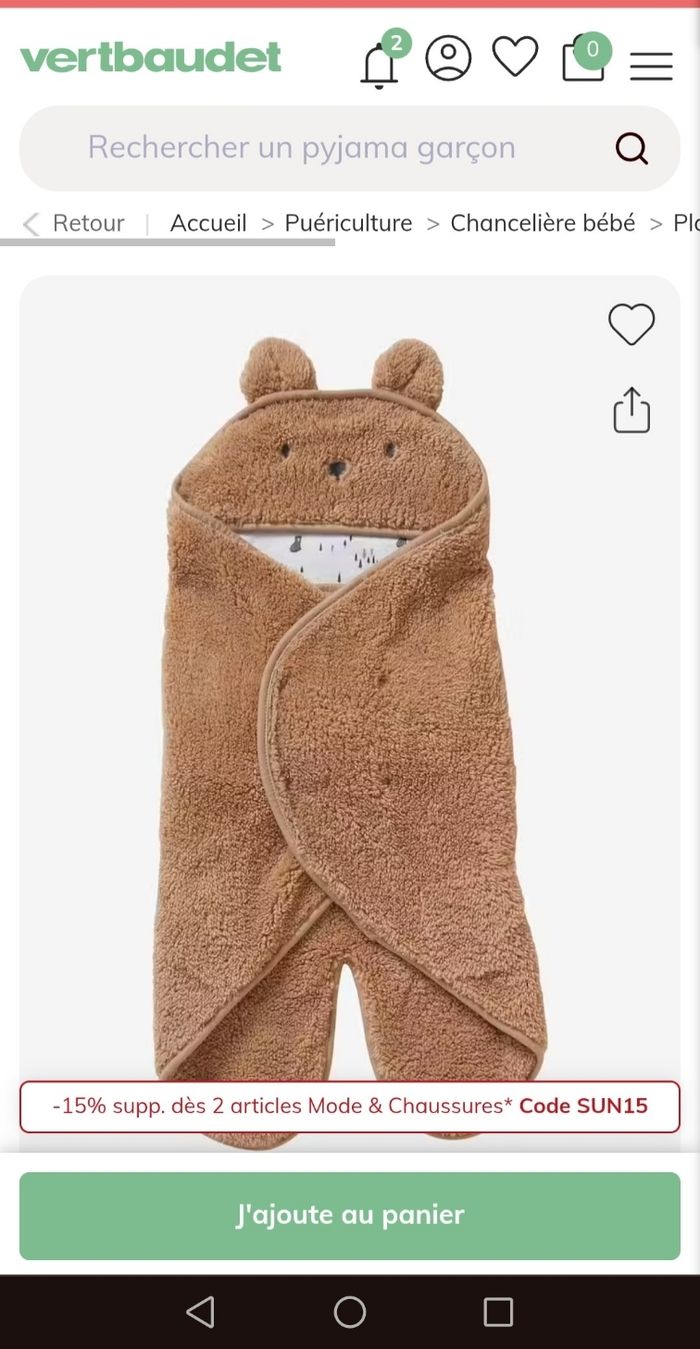The image size is (700, 1349).
Task: Open the -15% supp. Code SUN15 banner
Action: click(349, 1106)
